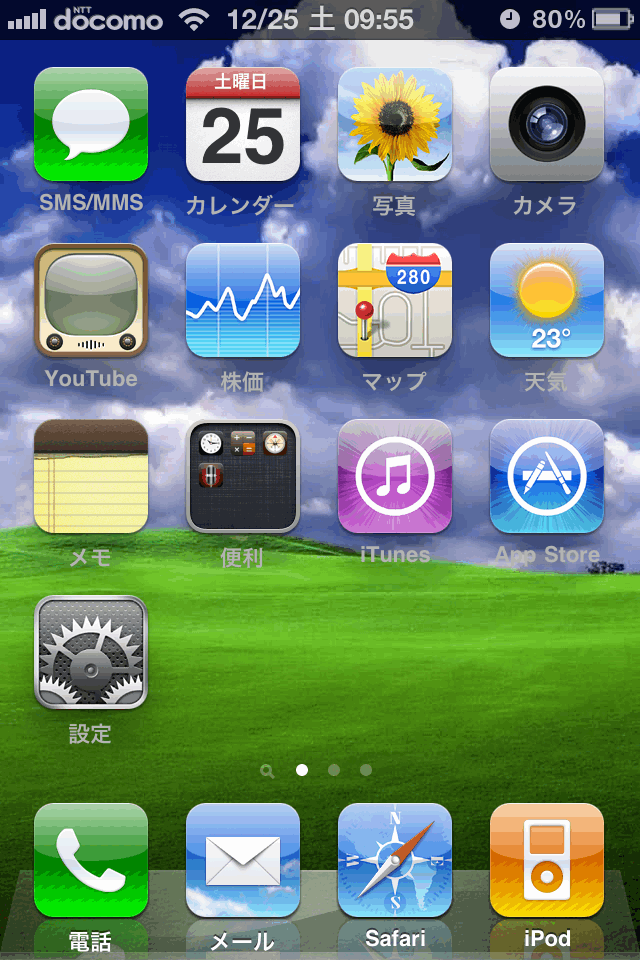
Task: Launch the iTunes app
Action: tap(395, 477)
